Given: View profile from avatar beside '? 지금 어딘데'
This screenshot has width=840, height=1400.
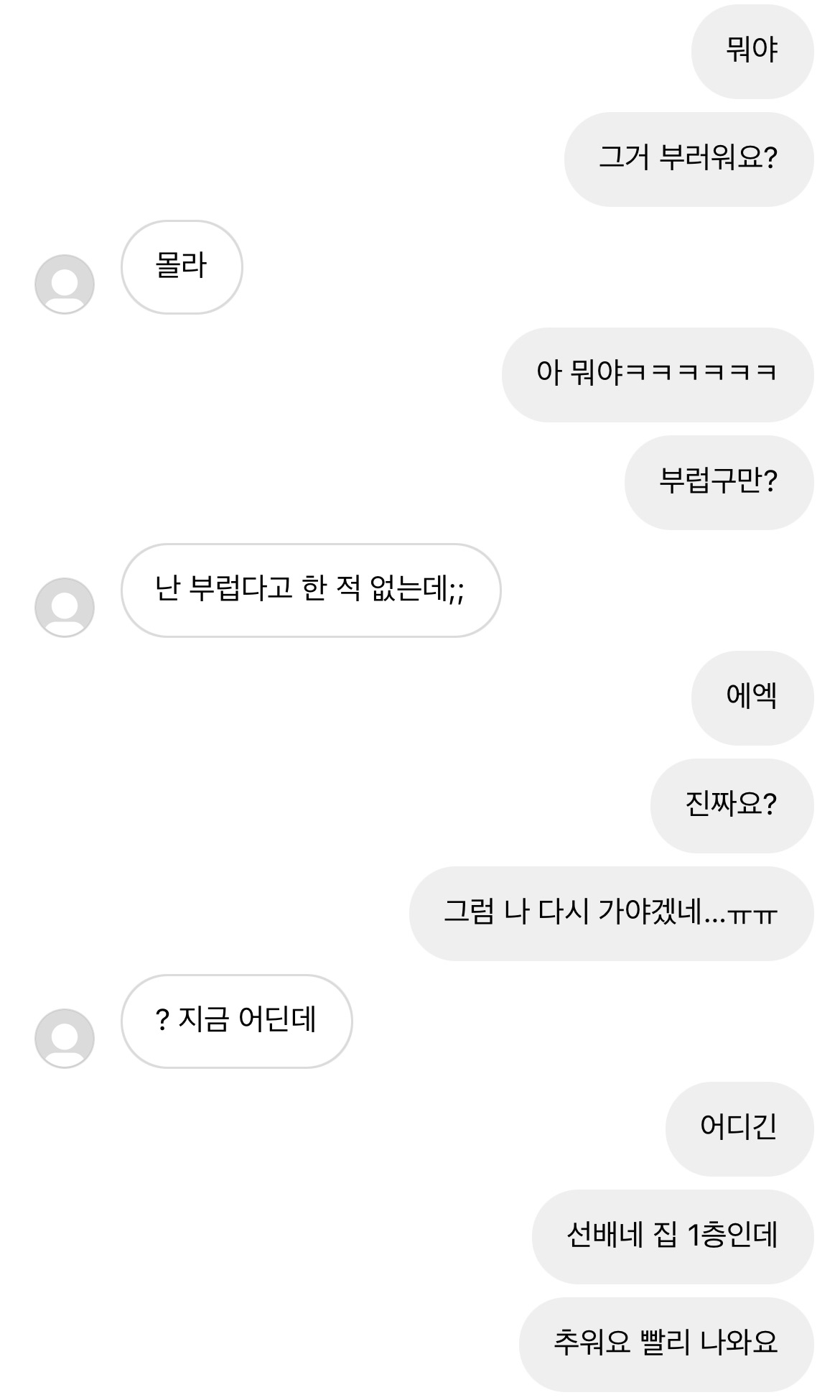Looking at the screenshot, I should click(65, 1038).
